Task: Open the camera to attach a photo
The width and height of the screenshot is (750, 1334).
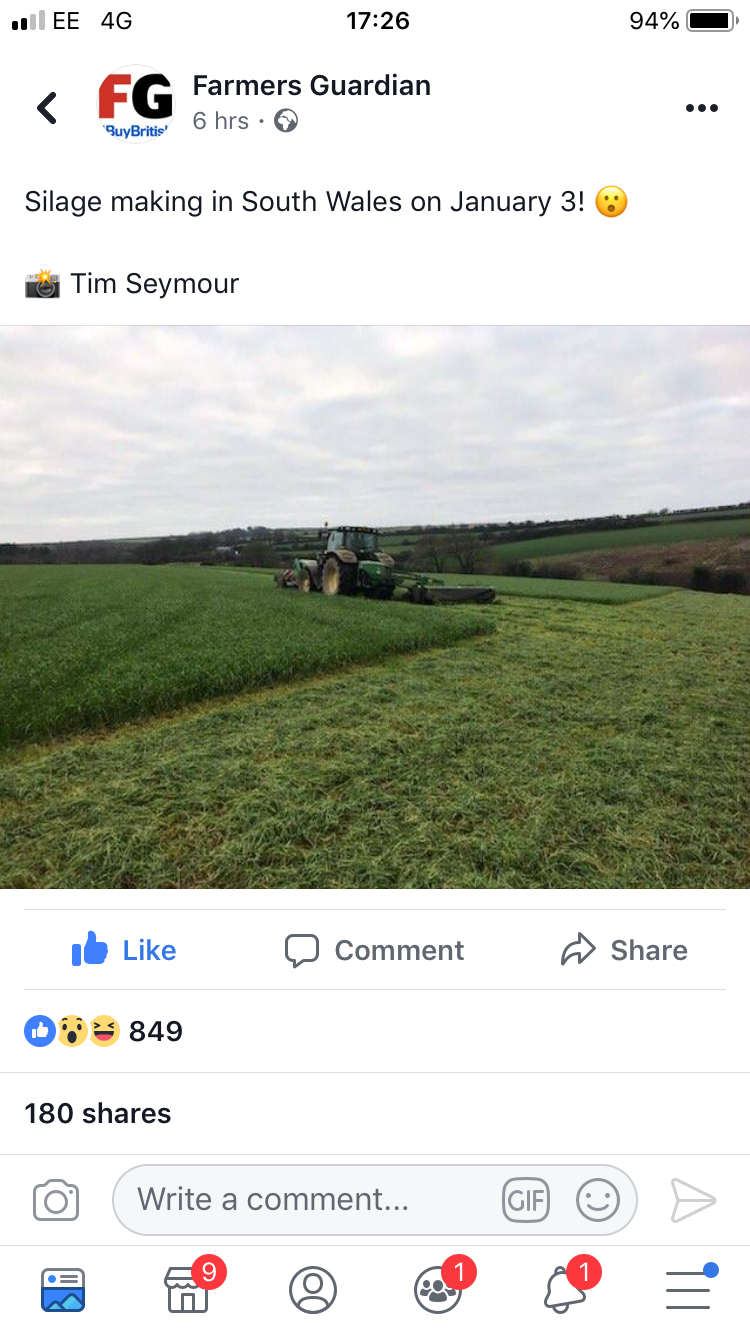Action: pos(55,1199)
